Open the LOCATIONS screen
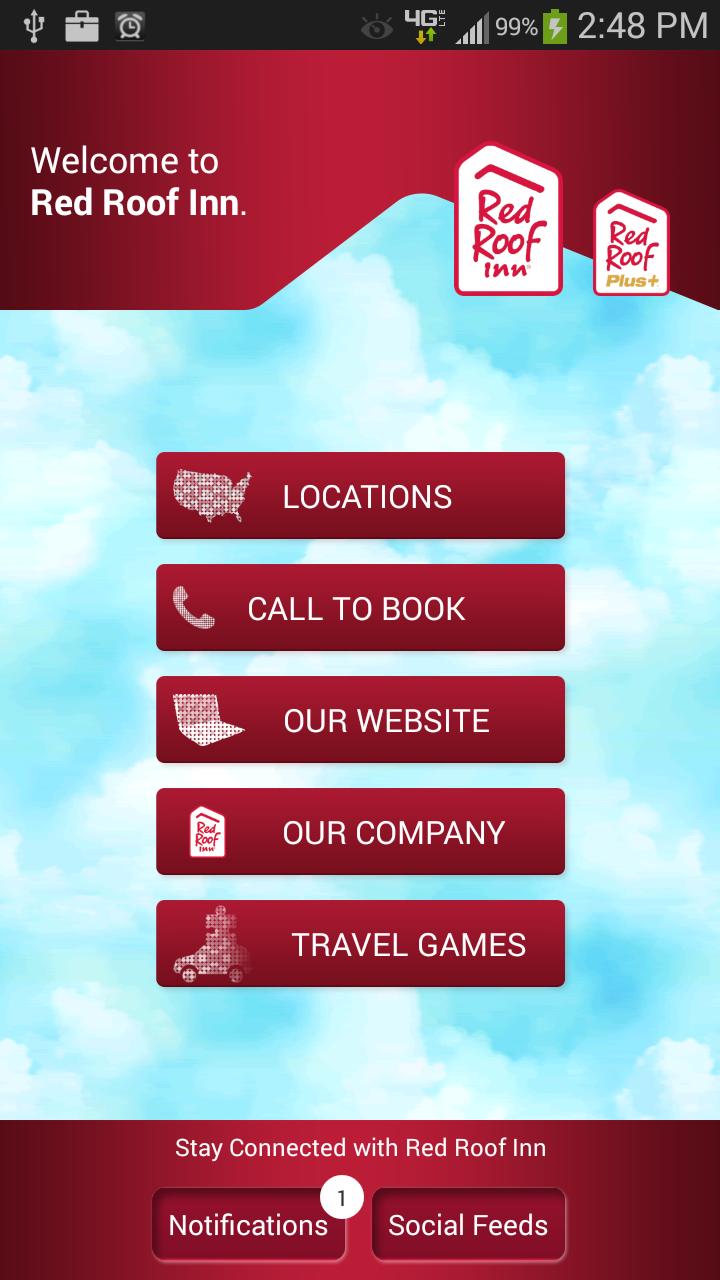720x1280 pixels. [360, 493]
